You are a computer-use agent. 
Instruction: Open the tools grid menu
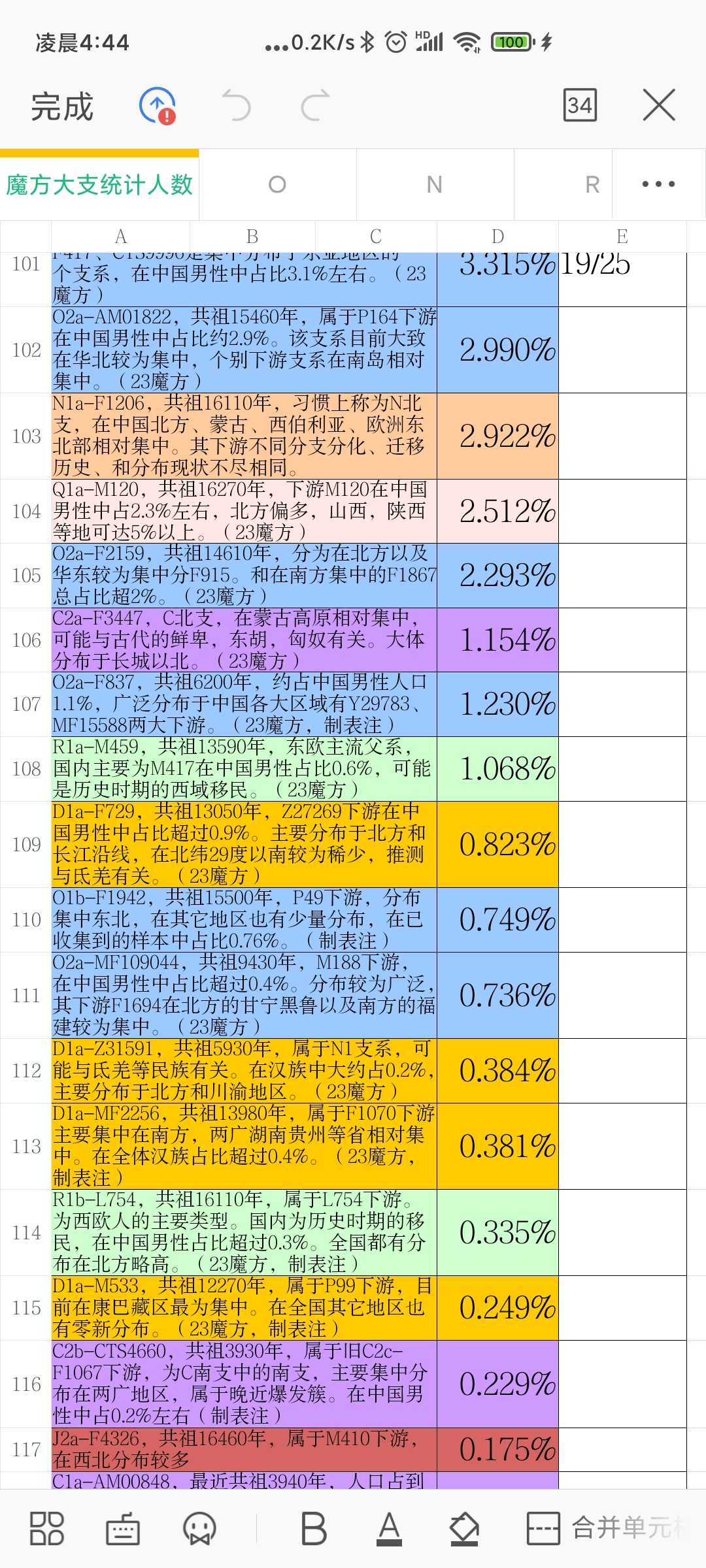47,1528
